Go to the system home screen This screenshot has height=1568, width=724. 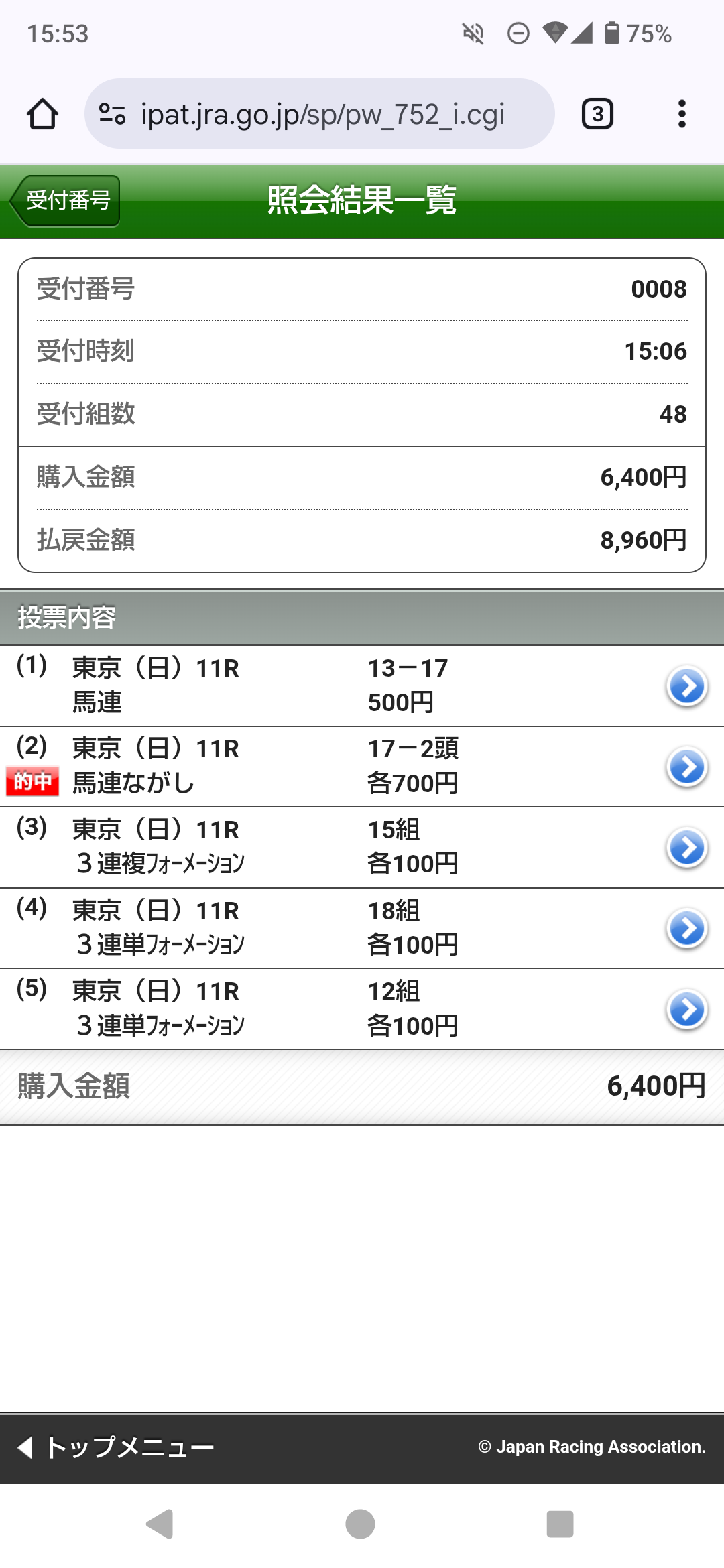[361, 1524]
